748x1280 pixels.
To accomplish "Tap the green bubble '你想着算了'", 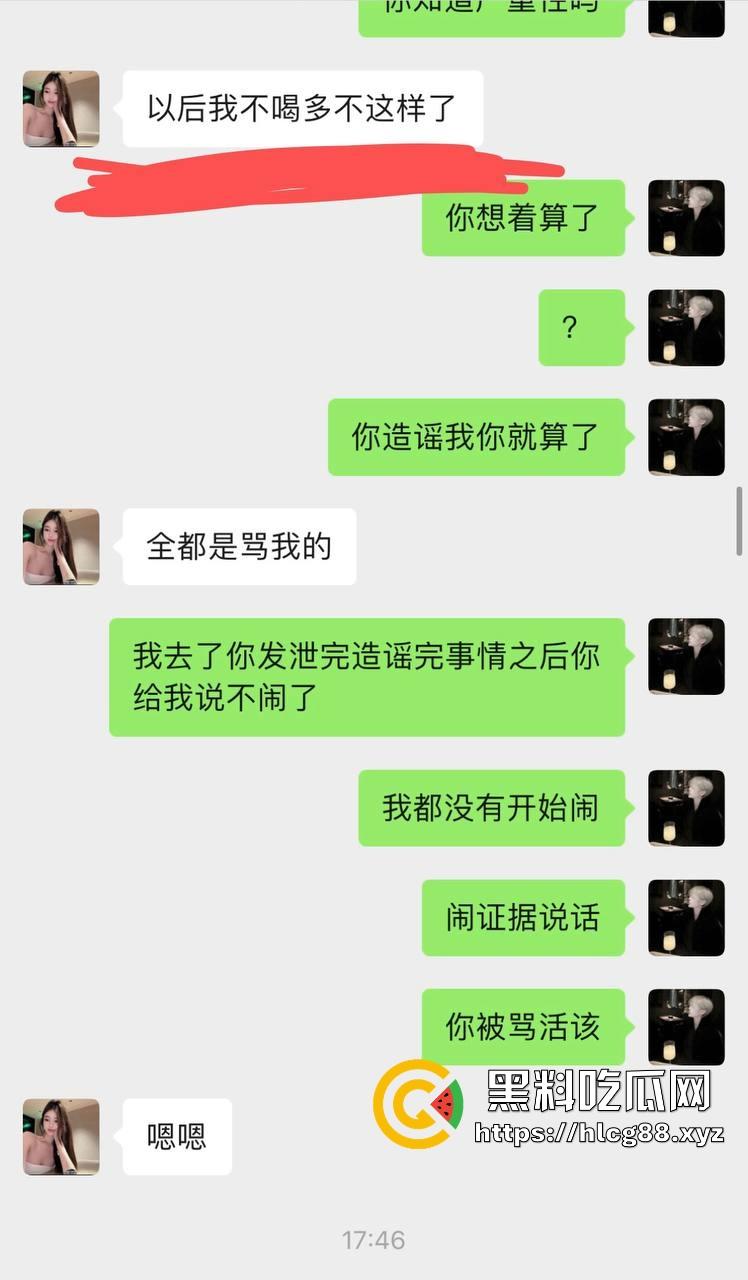I will (x=522, y=218).
